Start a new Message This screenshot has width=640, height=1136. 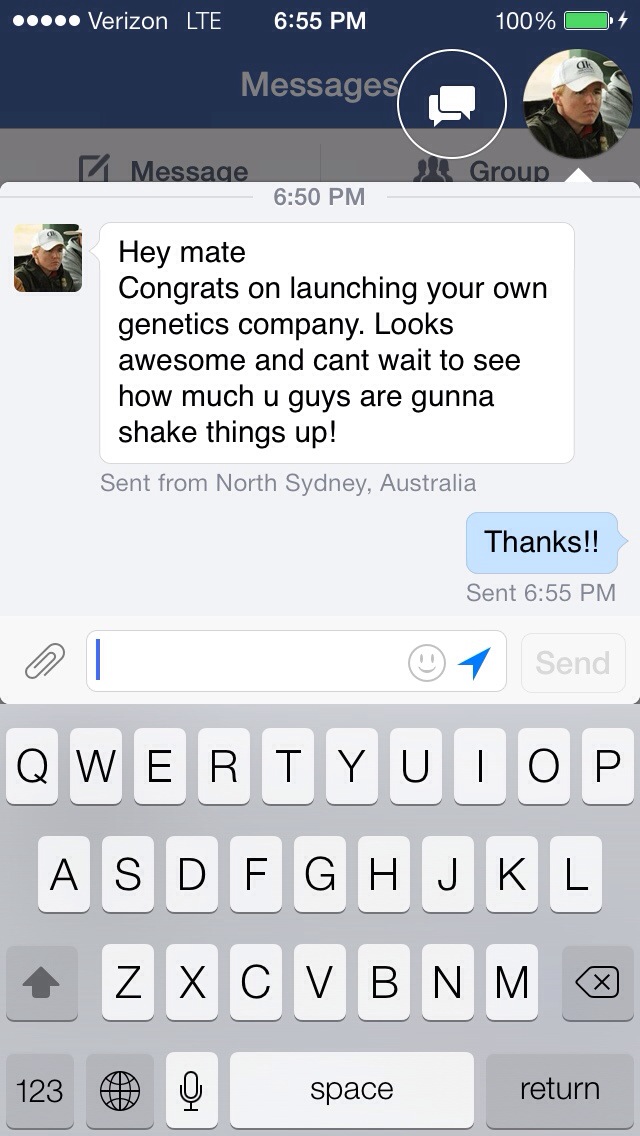(163, 170)
